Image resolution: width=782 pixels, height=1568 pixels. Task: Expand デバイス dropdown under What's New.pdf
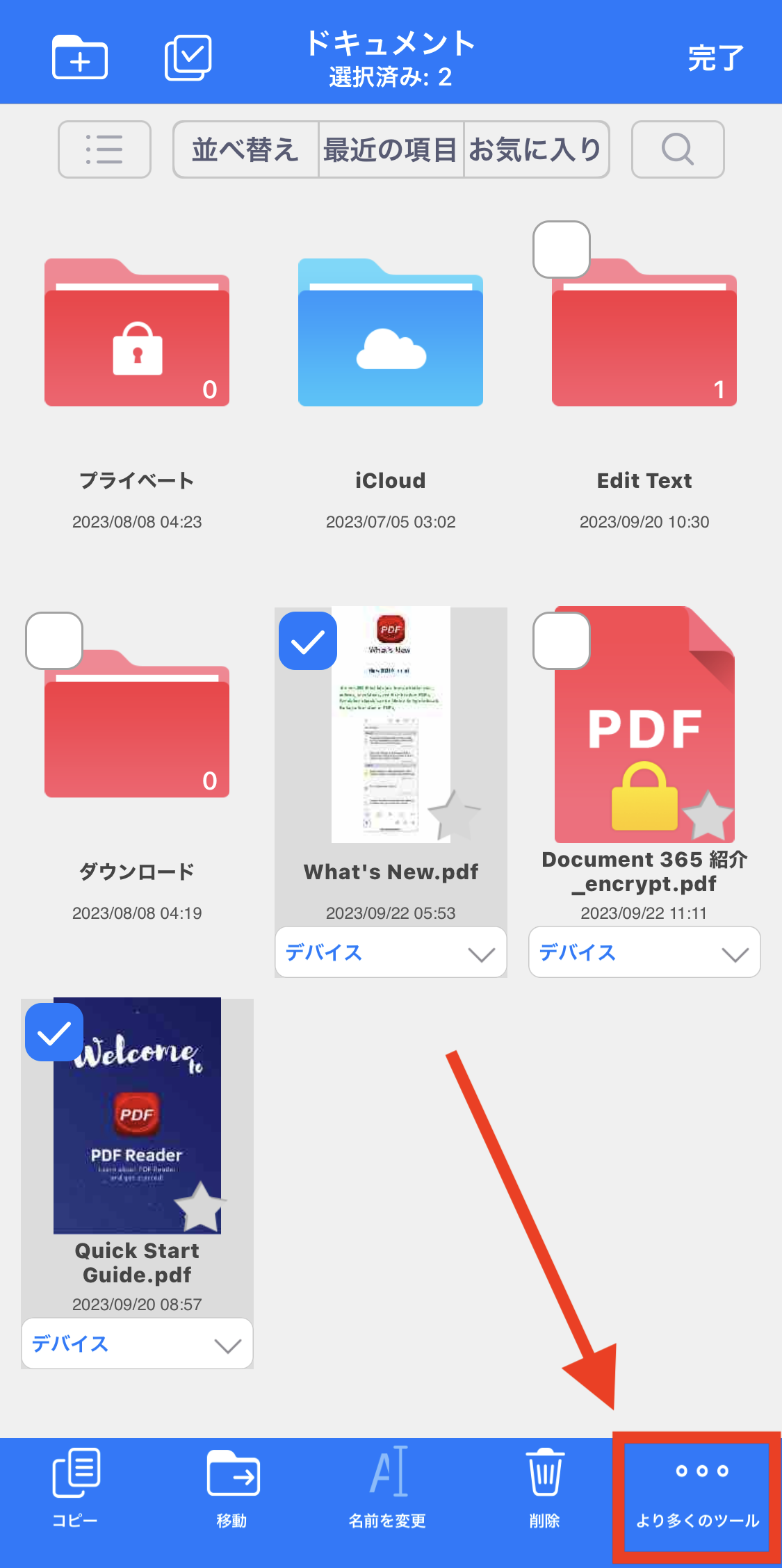(x=391, y=953)
